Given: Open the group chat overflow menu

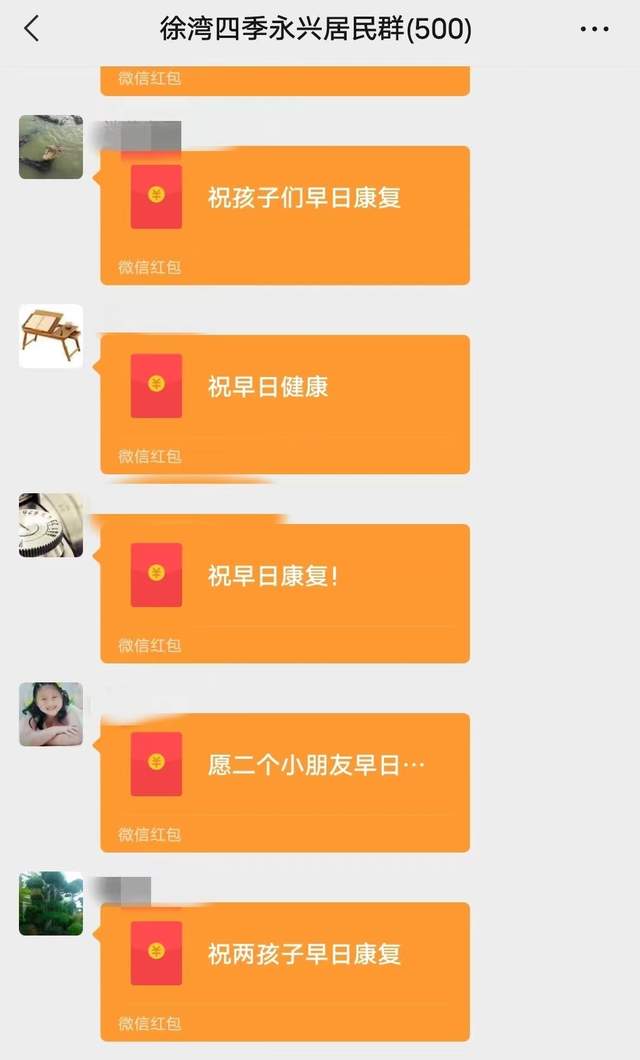Looking at the screenshot, I should click(x=594, y=29).
